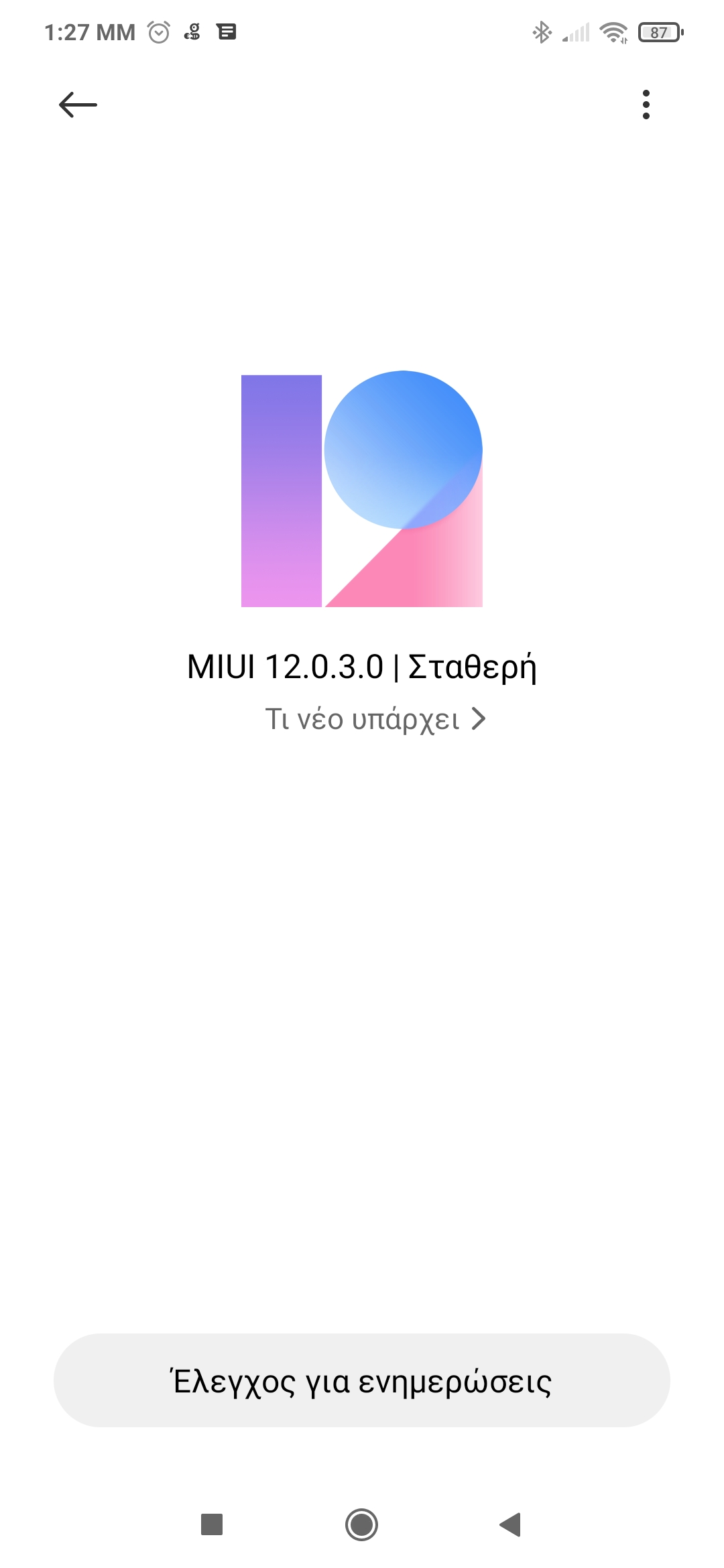Viewport: 724px width, 1568px height.
Task: Go to home screen via navigation bar
Action: pyautogui.click(x=361, y=1524)
